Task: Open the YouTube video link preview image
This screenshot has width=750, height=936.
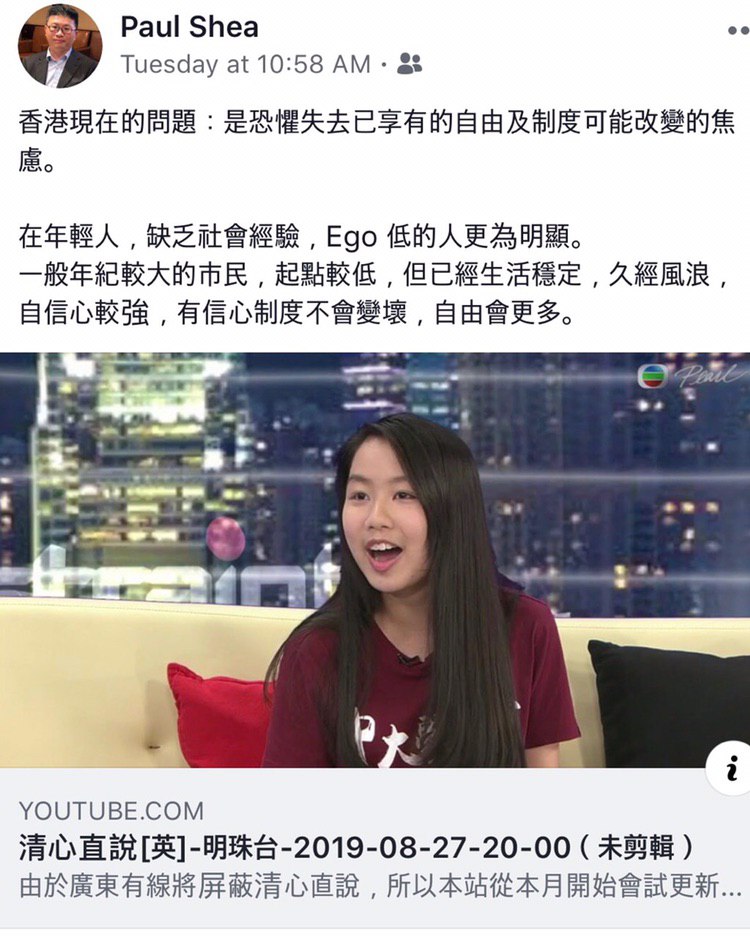Action: click(x=375, y=560)
